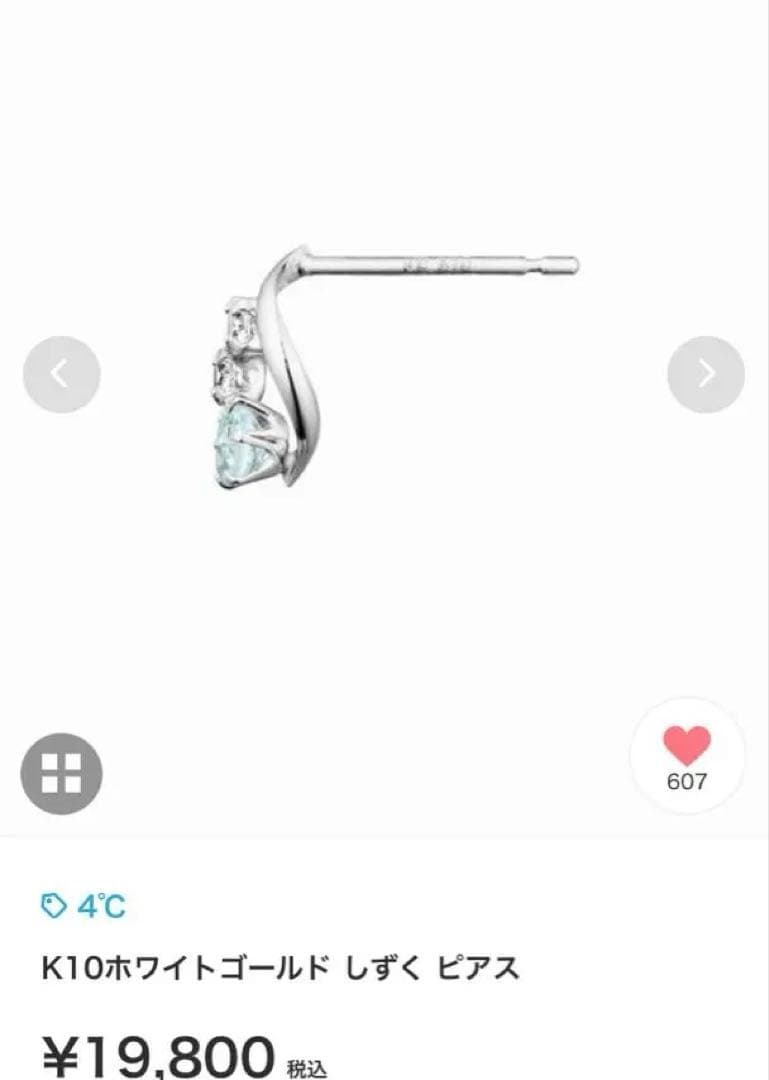The width and height of the screenshot is (769, 1080).
Task: Open the image grid view
Action: tap(62, 774)
